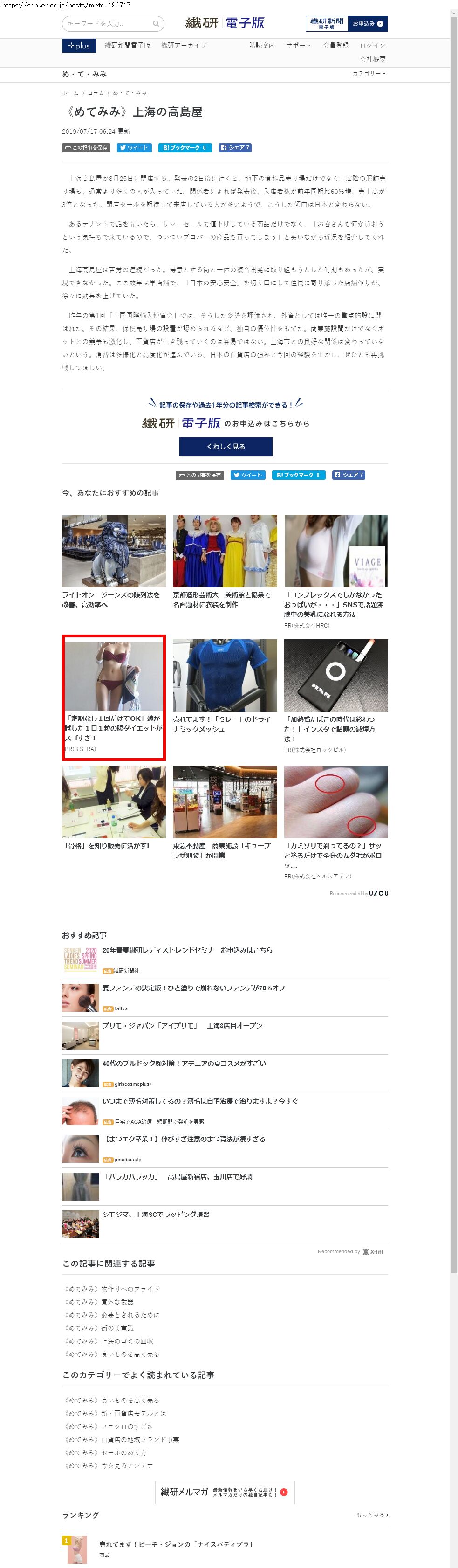This screenshot has height=1568, width=458.
Task: Open 繊研アーカイブ
Action: click(184, 46)
